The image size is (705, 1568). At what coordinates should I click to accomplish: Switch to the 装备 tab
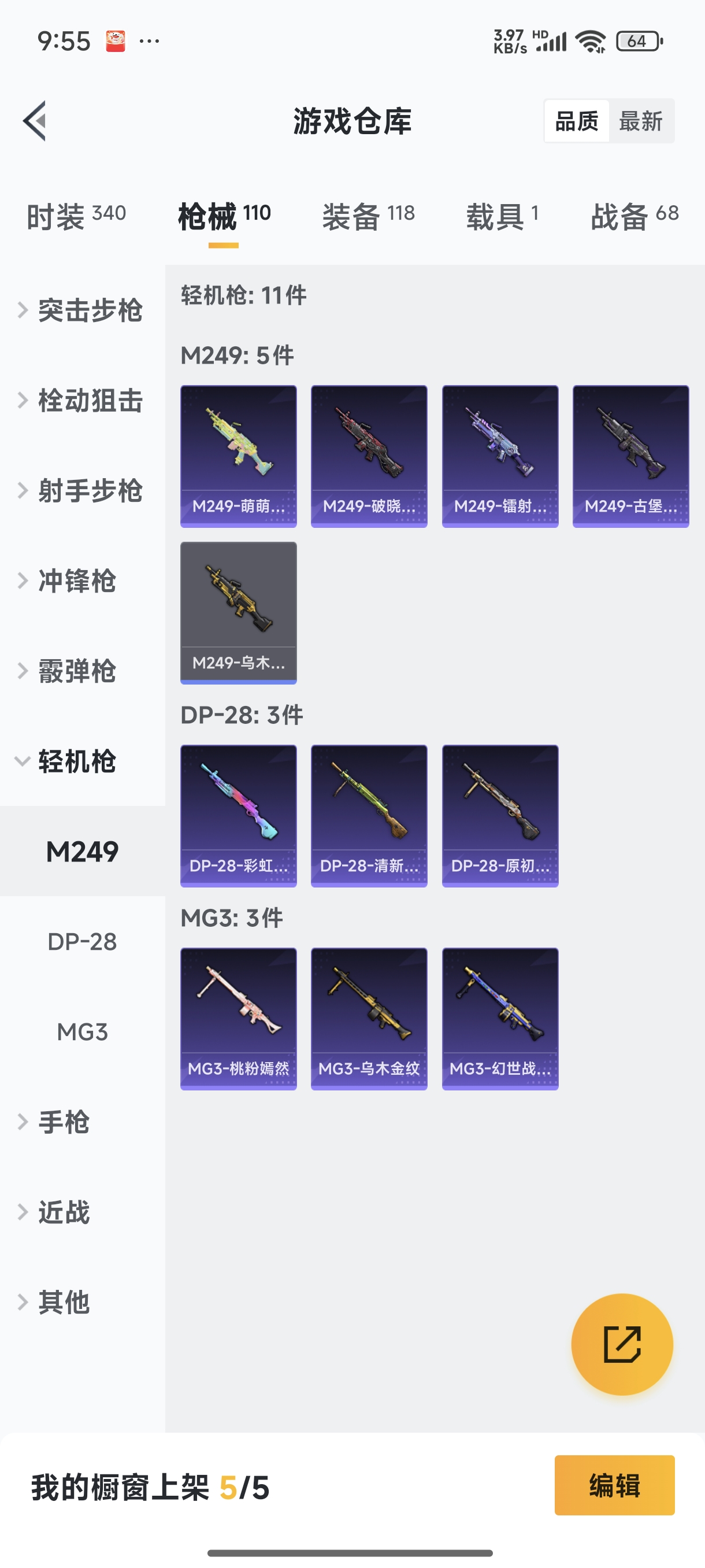(x=368, y=216)
